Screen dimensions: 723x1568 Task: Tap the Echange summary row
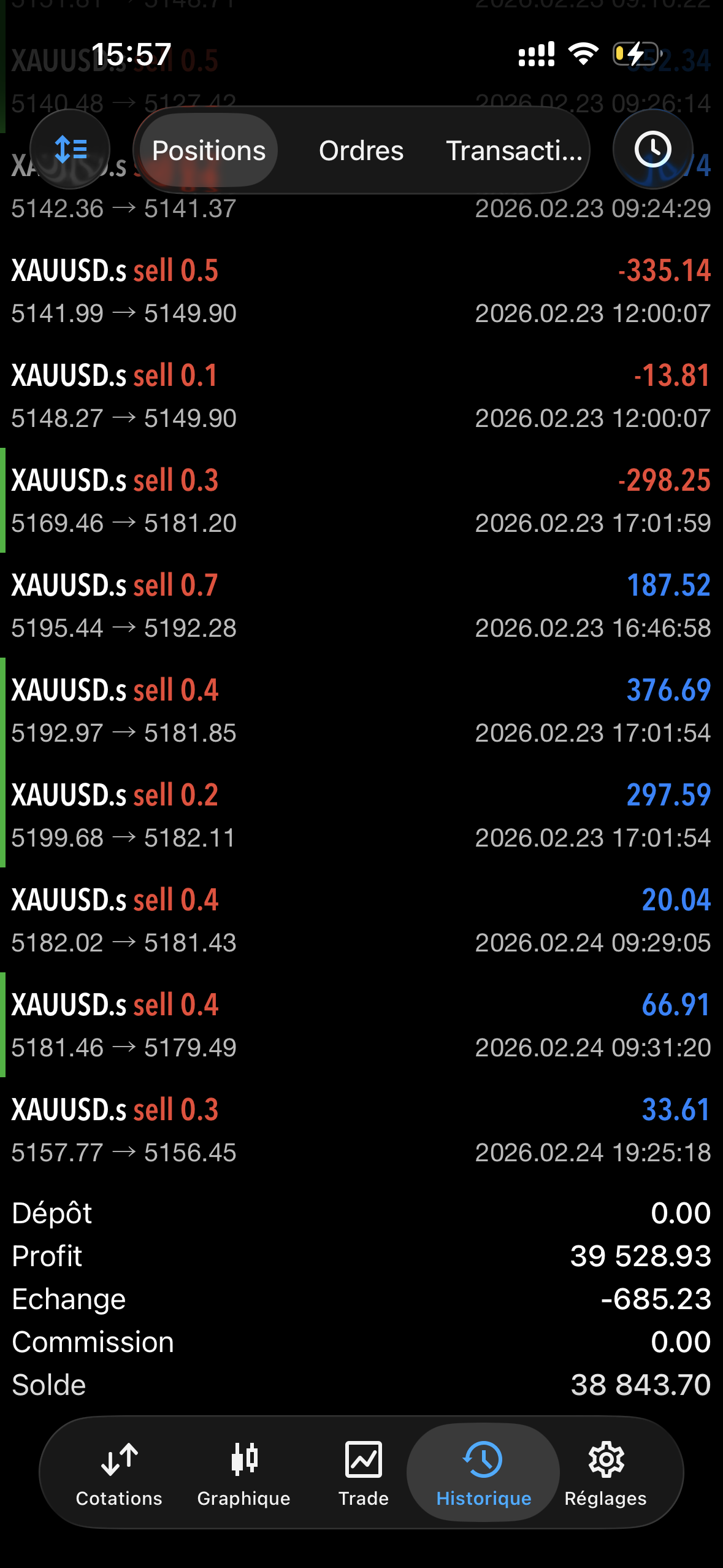tap(362, 1299)
